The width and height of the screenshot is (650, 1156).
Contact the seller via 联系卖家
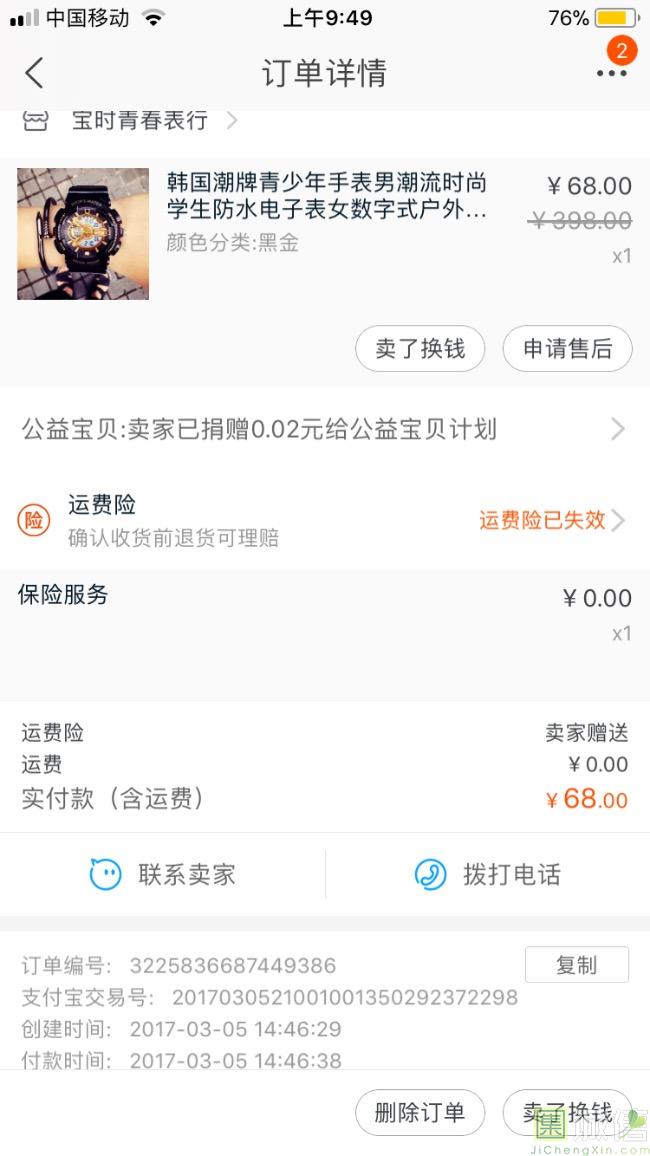pos(163,875)
